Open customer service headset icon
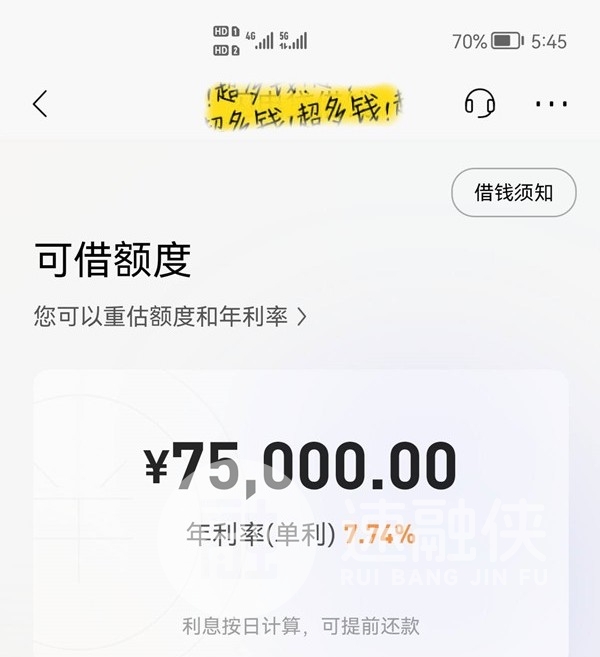600x657 pixels. [x=480, y=103]
